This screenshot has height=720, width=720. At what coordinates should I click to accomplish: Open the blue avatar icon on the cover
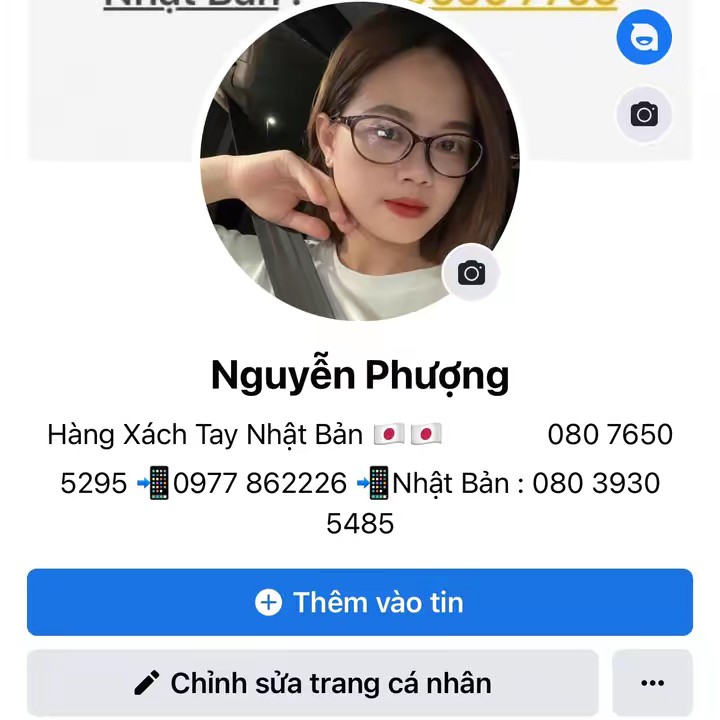(x=644, y=38)
